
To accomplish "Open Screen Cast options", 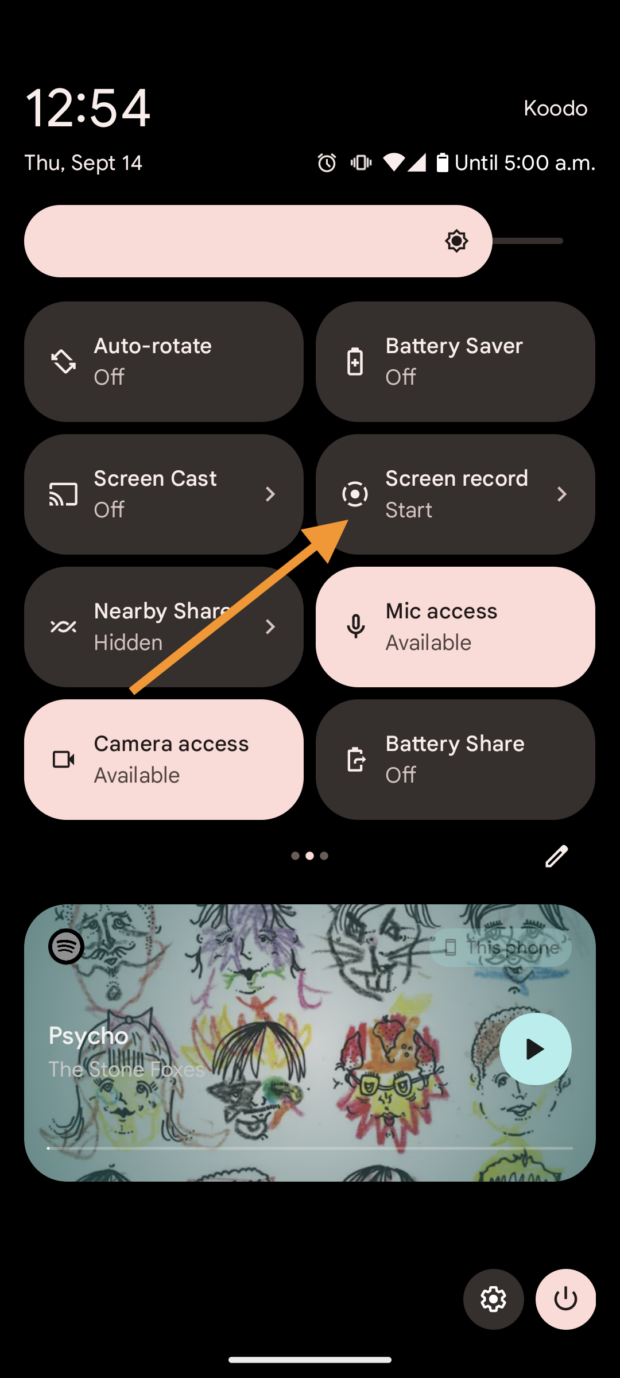I will [163, 494].
